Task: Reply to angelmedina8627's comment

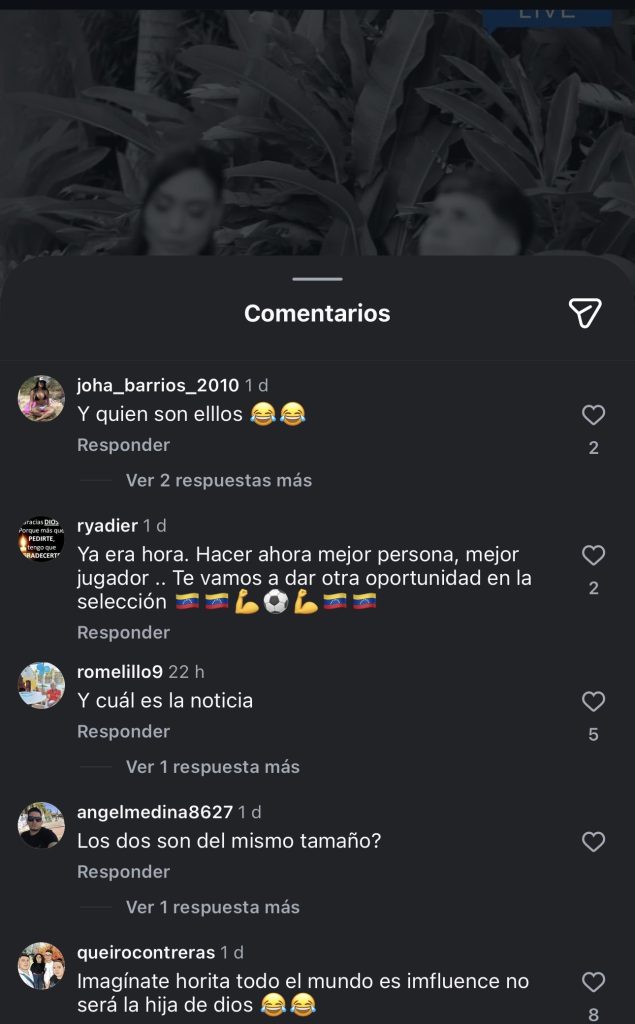Action: (123, 872)
